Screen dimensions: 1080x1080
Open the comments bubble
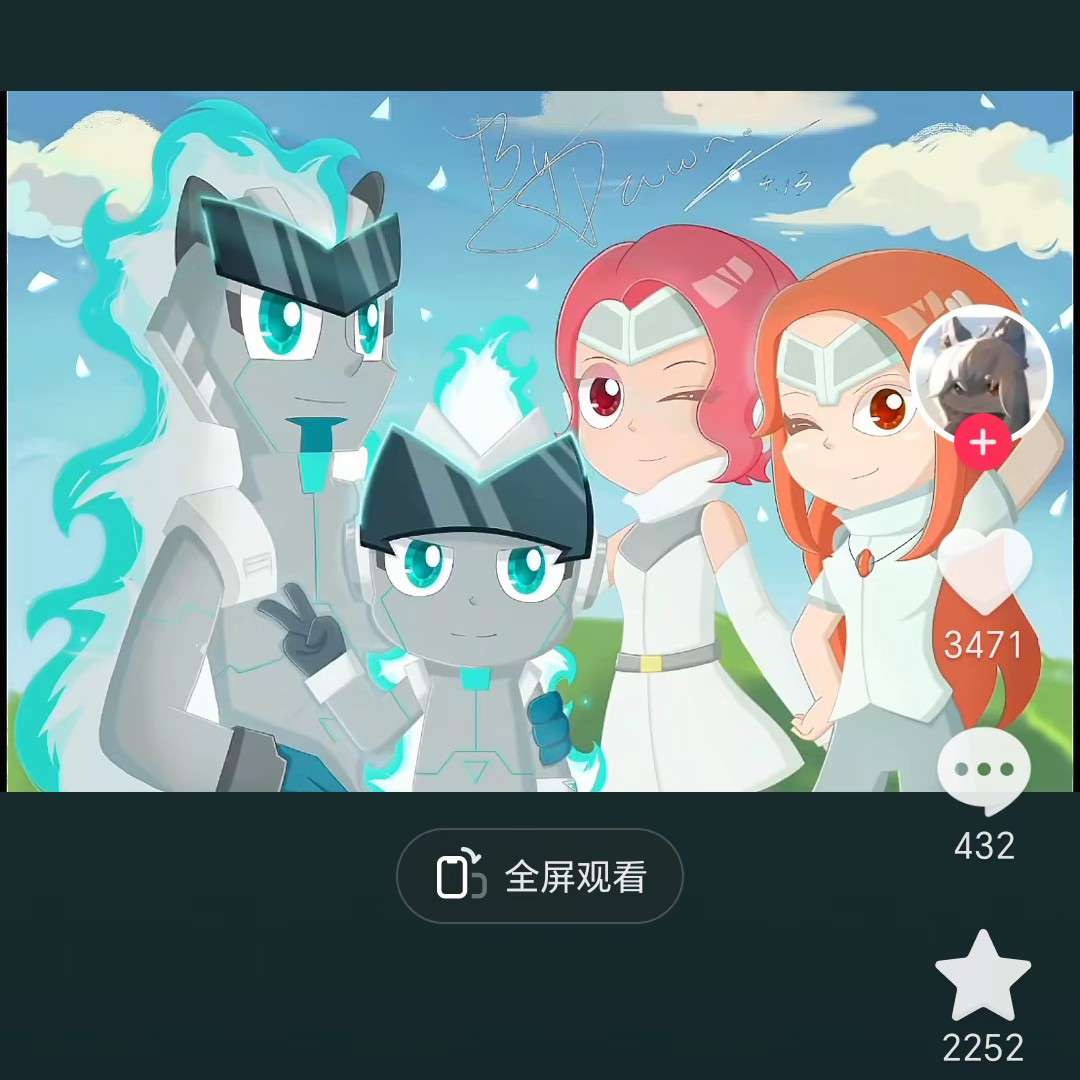[x=984, y=773]
